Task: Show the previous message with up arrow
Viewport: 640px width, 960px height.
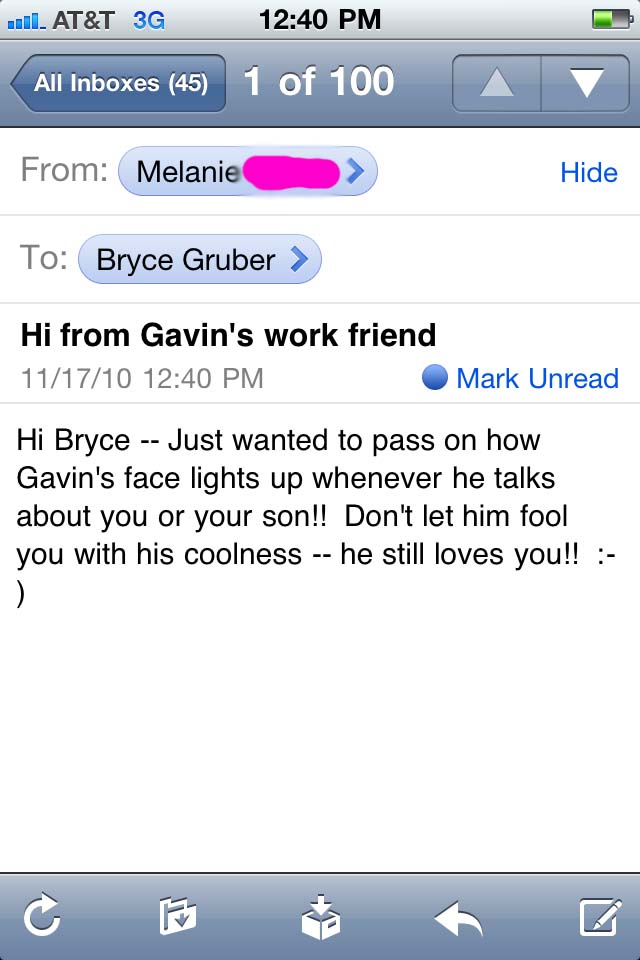Action: pos(496,83)
